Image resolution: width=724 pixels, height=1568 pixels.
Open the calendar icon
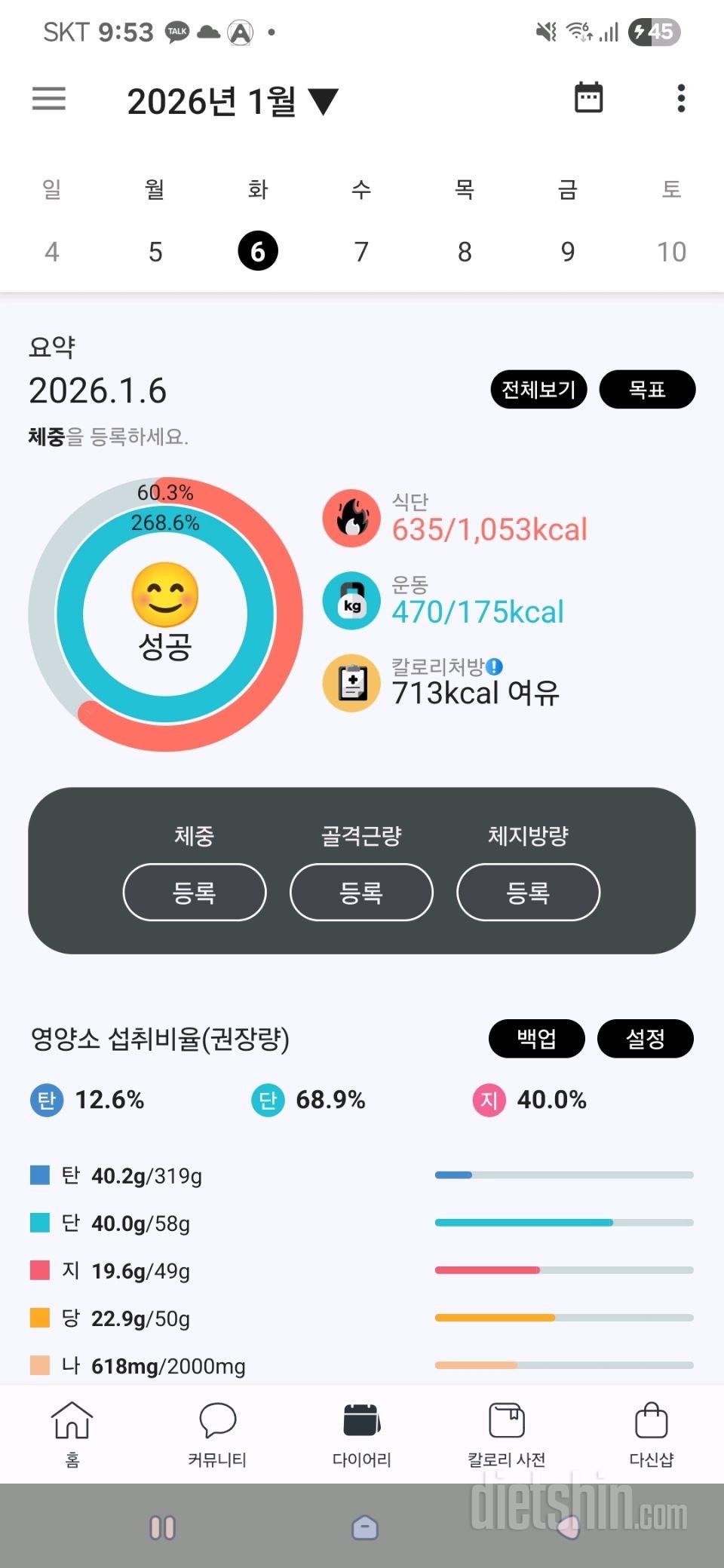pyautogui.click(x=588, y=98)
